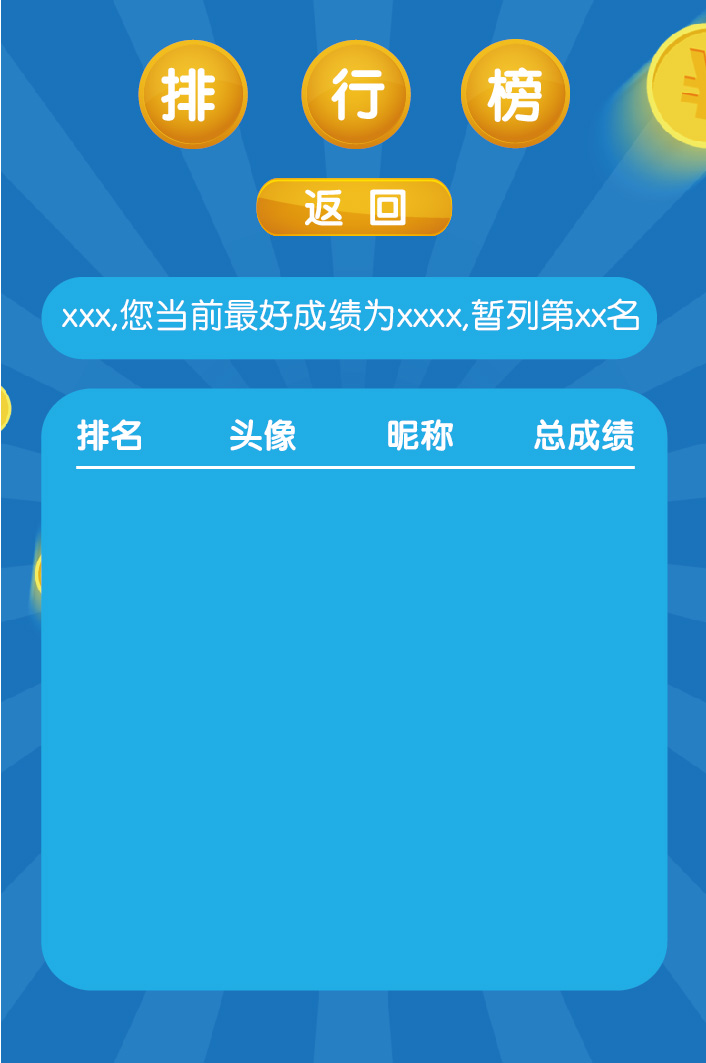
Task: Tap the 返回 button
Action: [354, 207]
